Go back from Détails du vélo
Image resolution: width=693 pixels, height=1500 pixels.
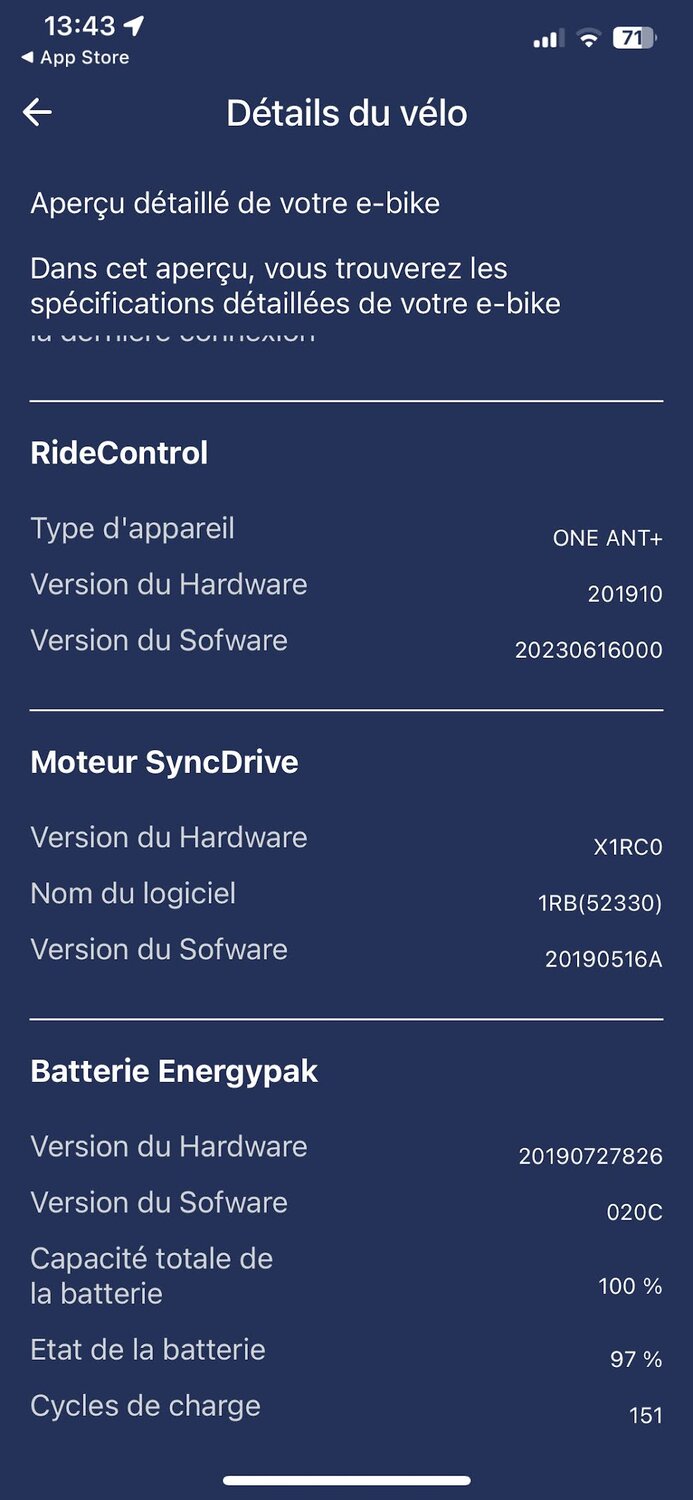click(37, 113)
